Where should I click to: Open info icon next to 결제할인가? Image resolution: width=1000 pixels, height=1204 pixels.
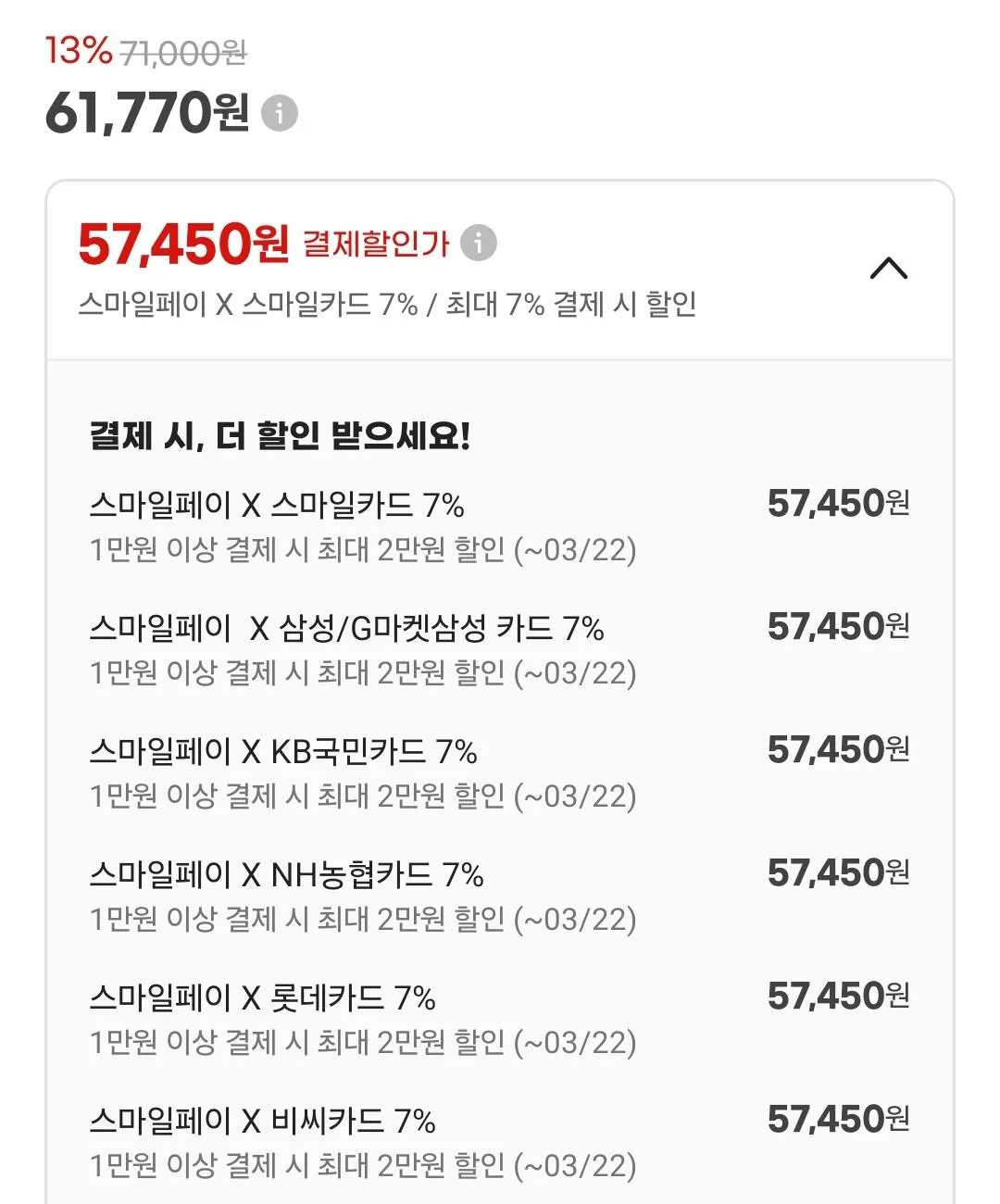tap(478, 243)
